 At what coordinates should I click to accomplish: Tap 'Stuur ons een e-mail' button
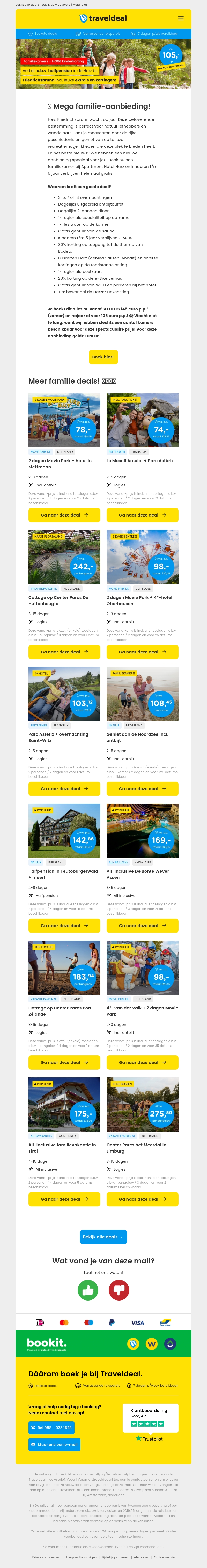coord(55,1444)
